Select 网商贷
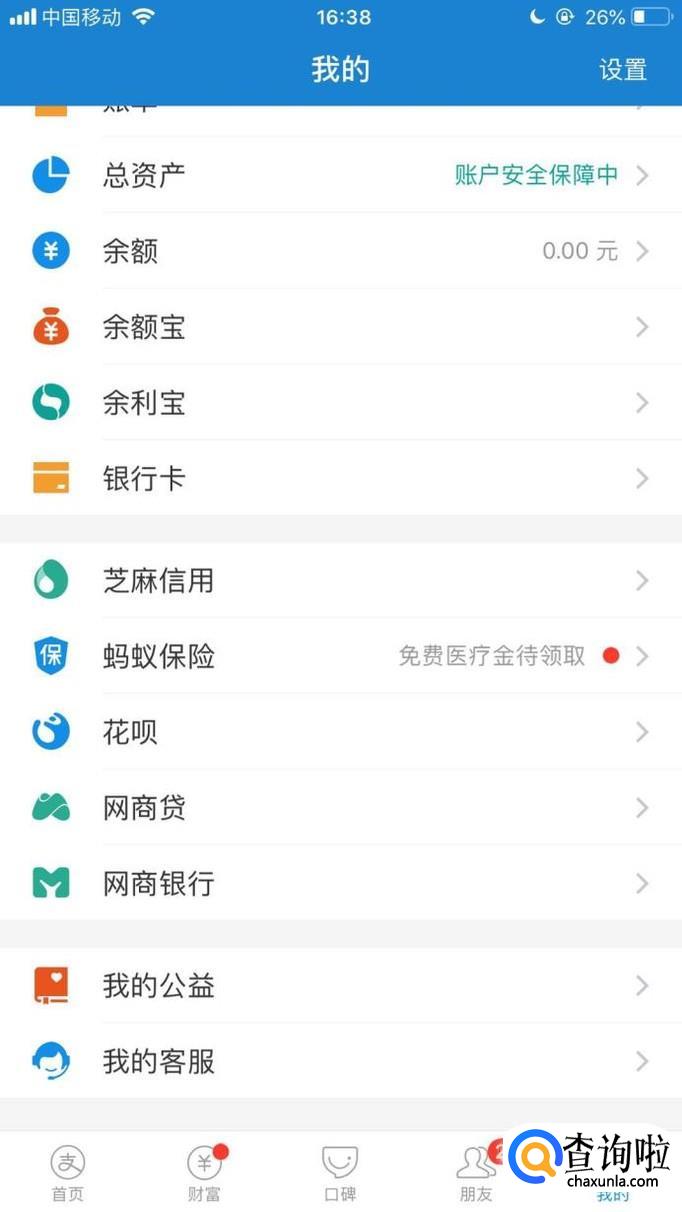 pos(340,808)
